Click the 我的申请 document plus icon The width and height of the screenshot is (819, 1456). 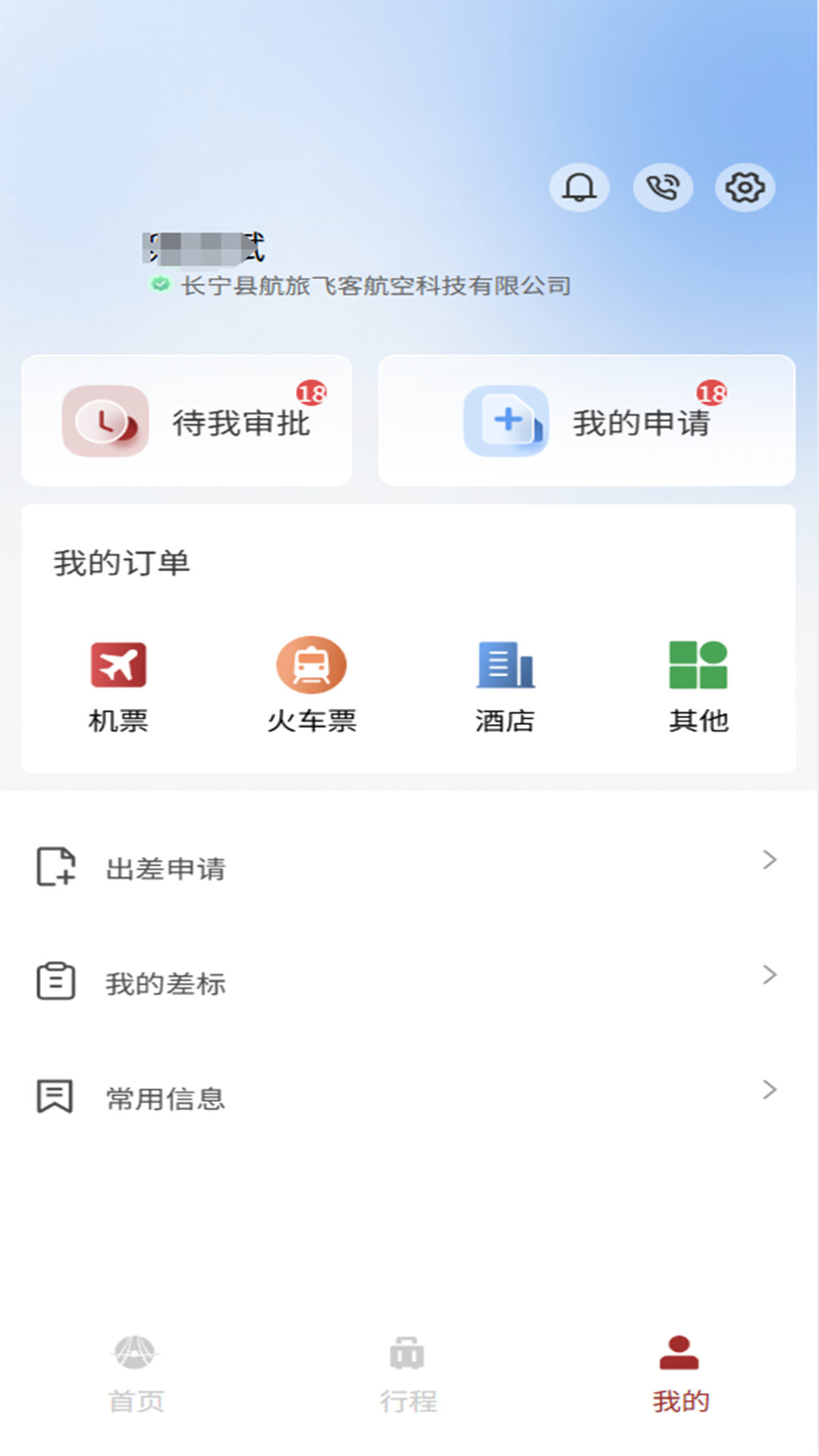(507, 421)
